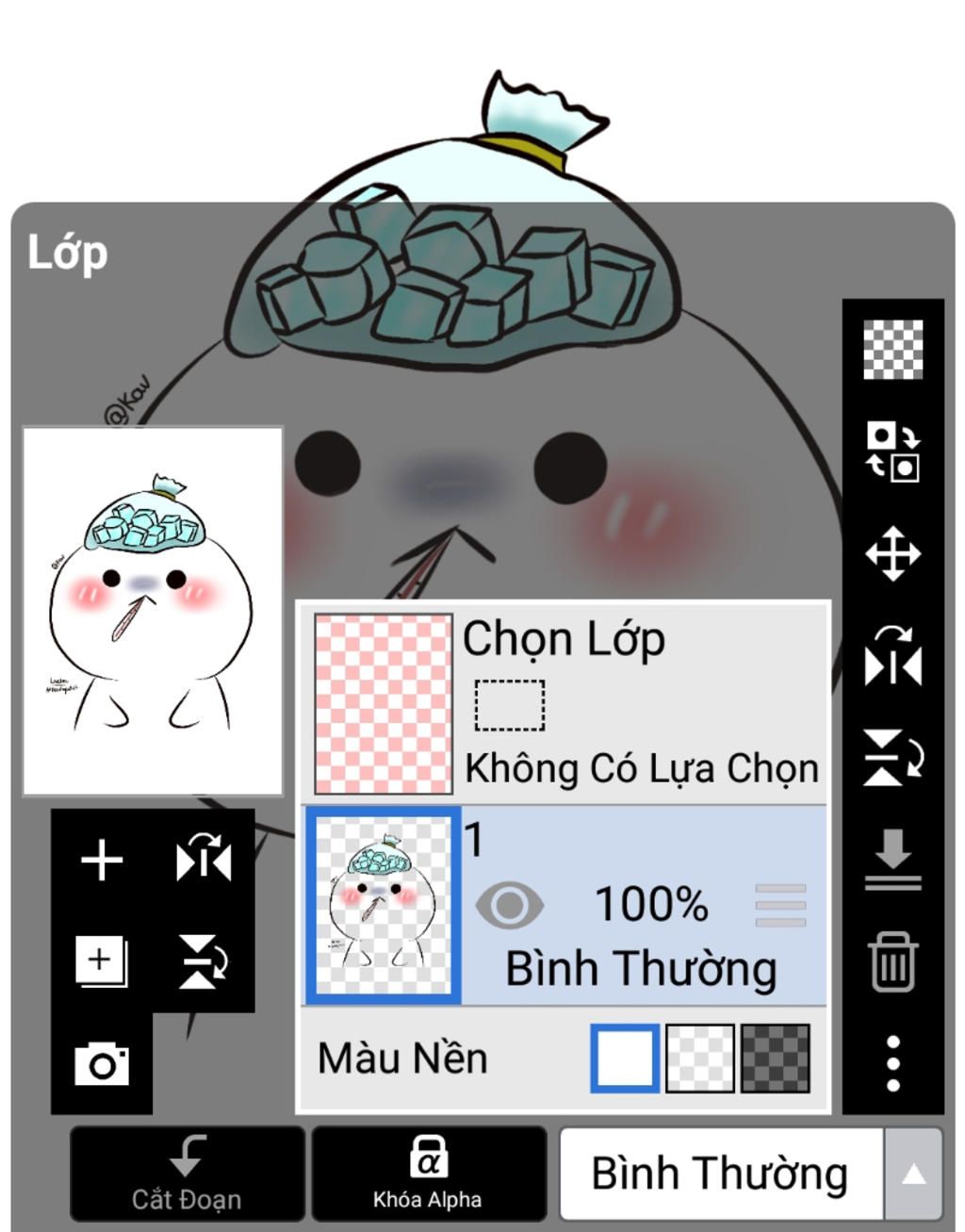Flip layer horizontally in right toolbar
Viewport: 965px width, 1232px height.
click(892, 656)
